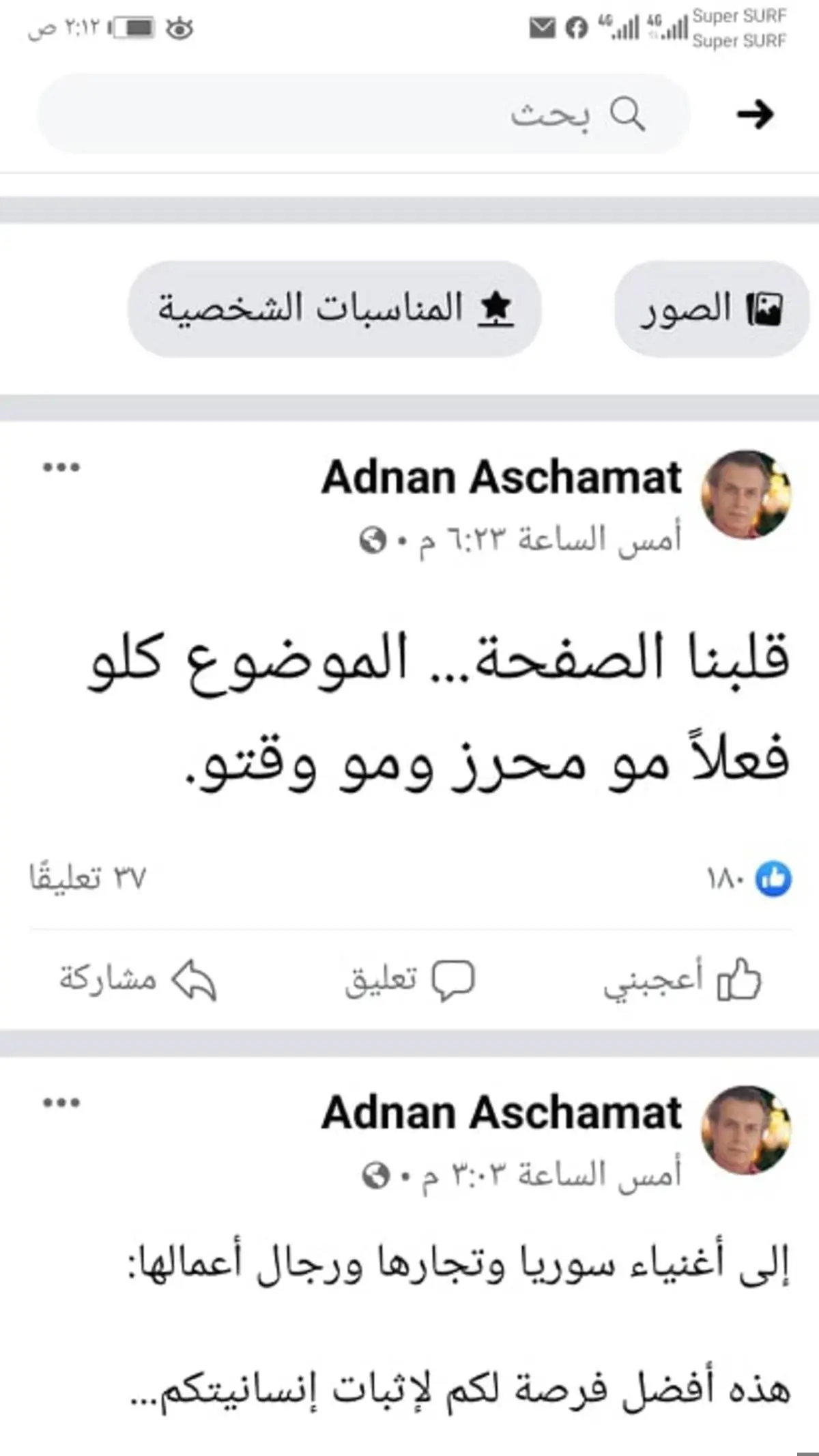Viewport: 819px width, 1456px height.
Task: Comment on the post قلبنا الصفحة
Action: click(409, 980)
